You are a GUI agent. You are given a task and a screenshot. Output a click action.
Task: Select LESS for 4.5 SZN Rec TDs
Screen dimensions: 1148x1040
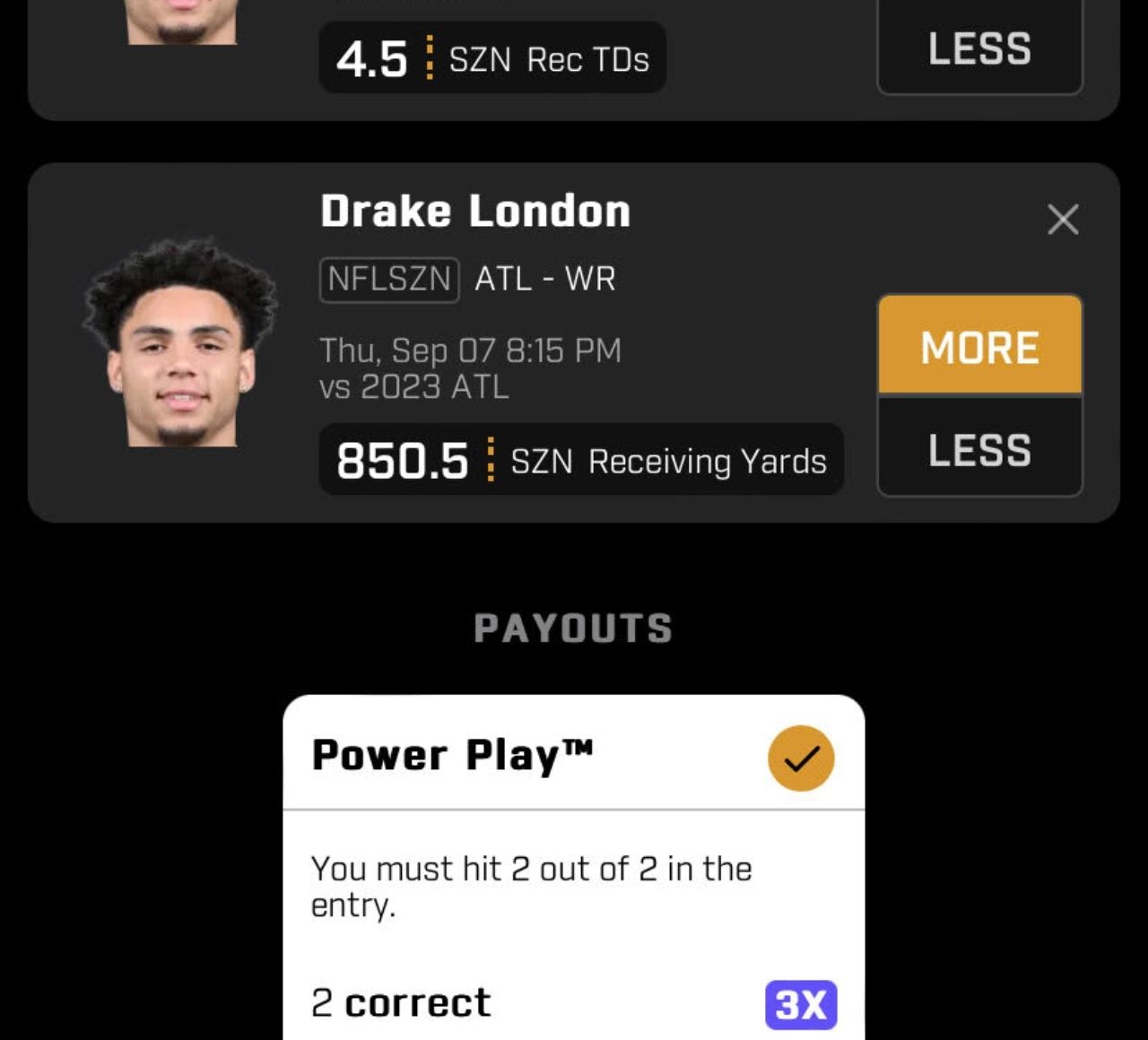click(979, 48)
